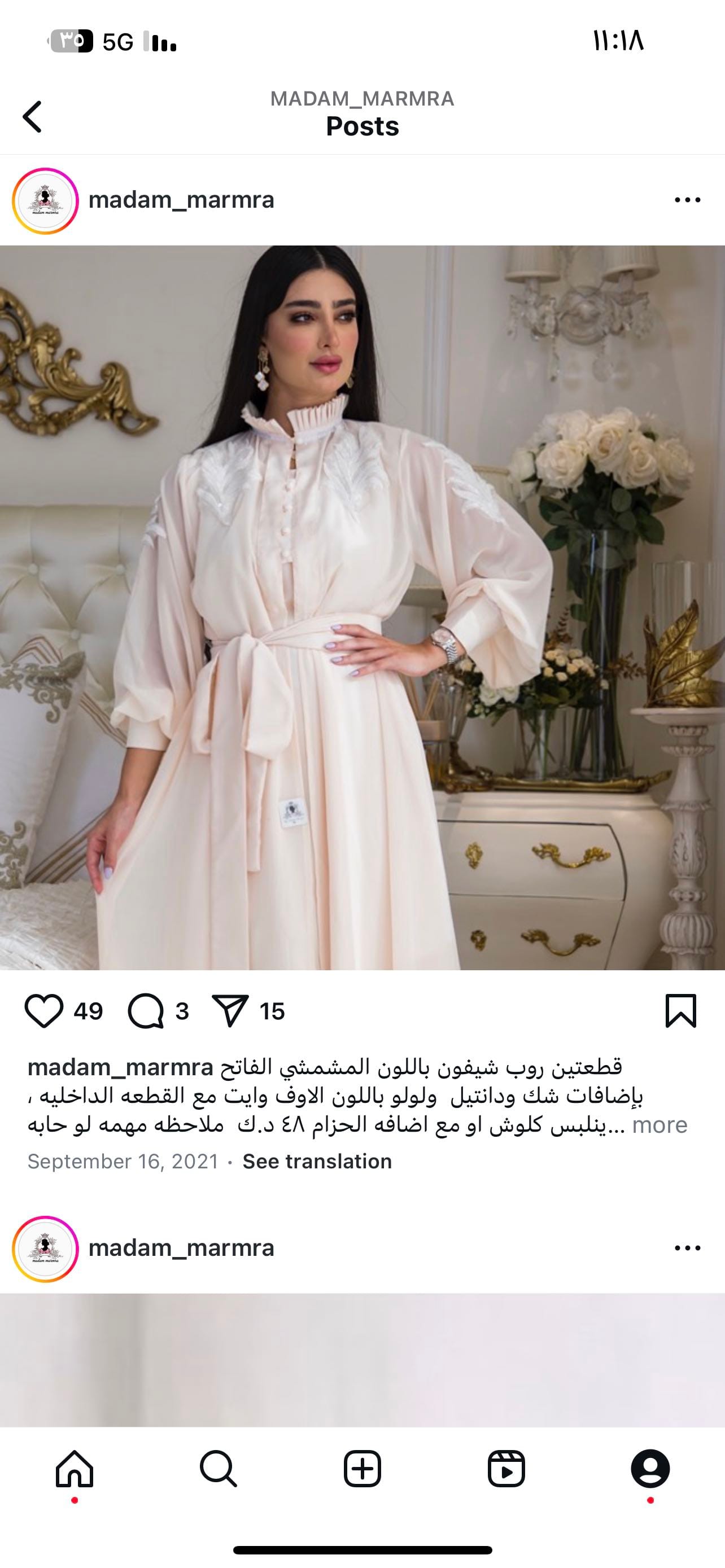Open comments on the dress post

146,1011
